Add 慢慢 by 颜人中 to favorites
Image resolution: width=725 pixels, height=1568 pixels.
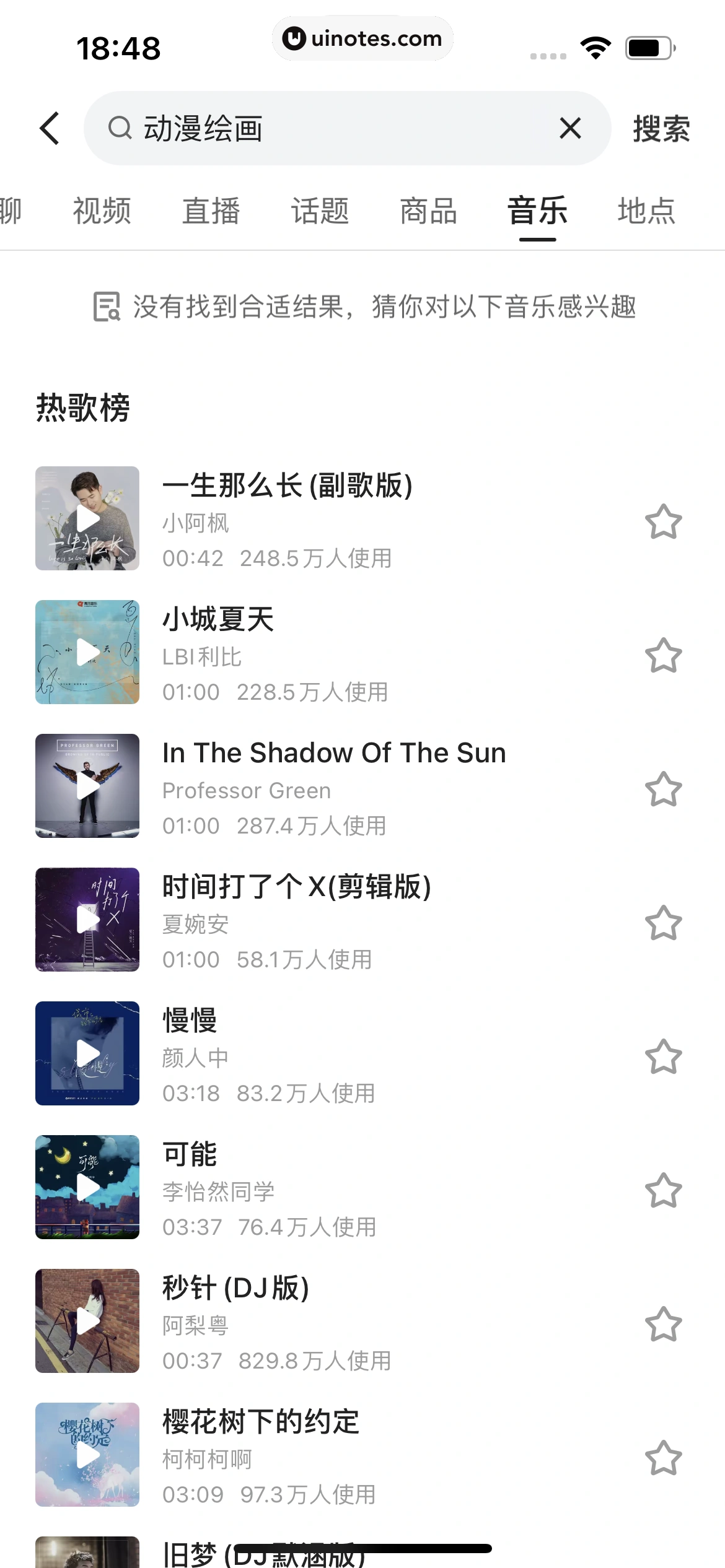(663, 1056)
